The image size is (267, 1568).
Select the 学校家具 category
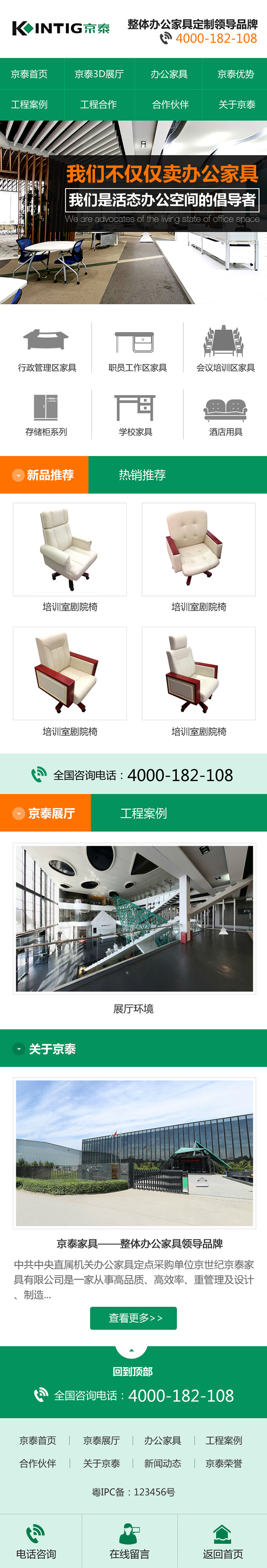click(136, 414)
